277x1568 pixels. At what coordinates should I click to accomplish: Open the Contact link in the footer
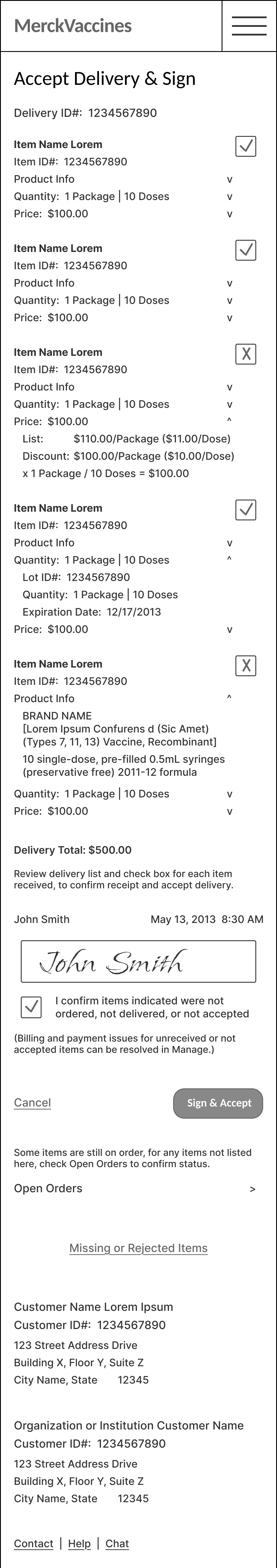pos(33,1543)
